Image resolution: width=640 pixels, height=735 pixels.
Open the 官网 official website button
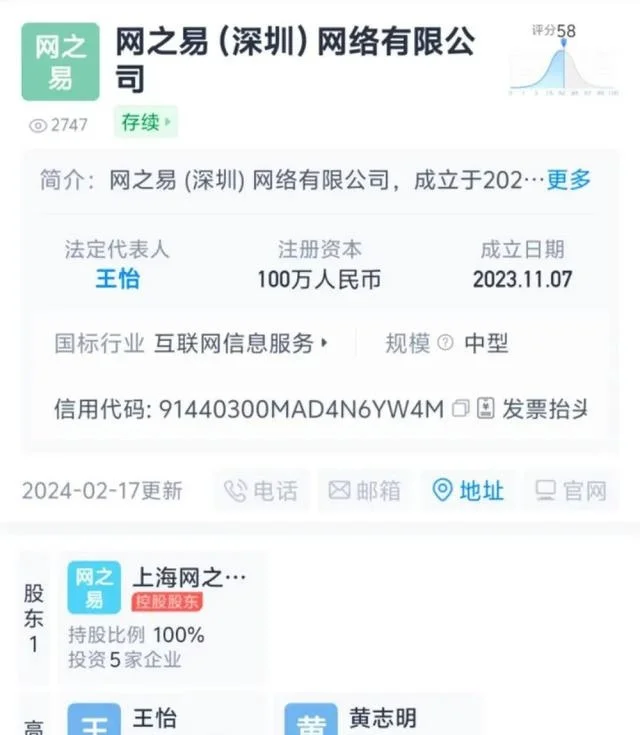(x=571, y=491)
